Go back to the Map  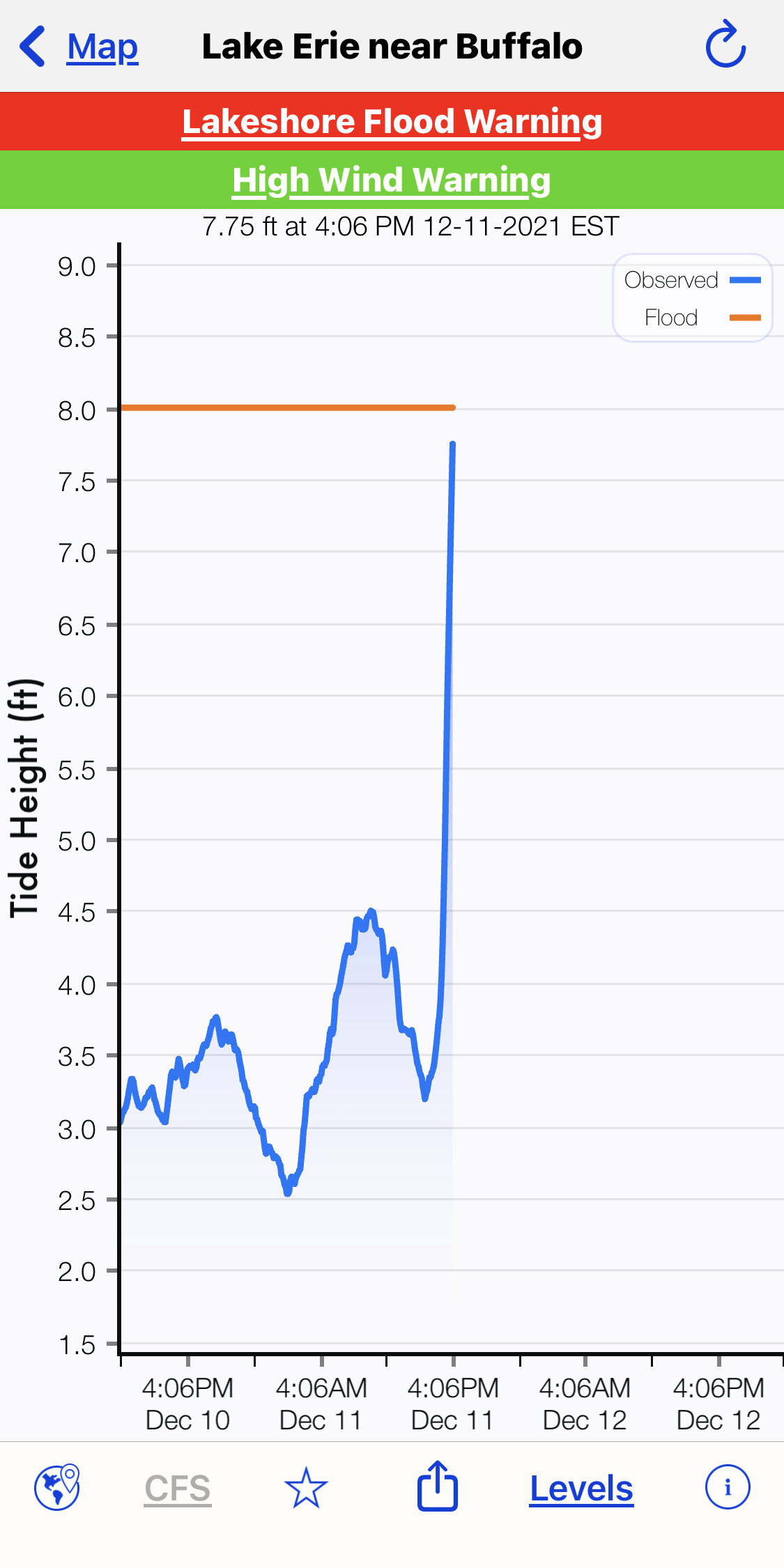click(79, 47)
